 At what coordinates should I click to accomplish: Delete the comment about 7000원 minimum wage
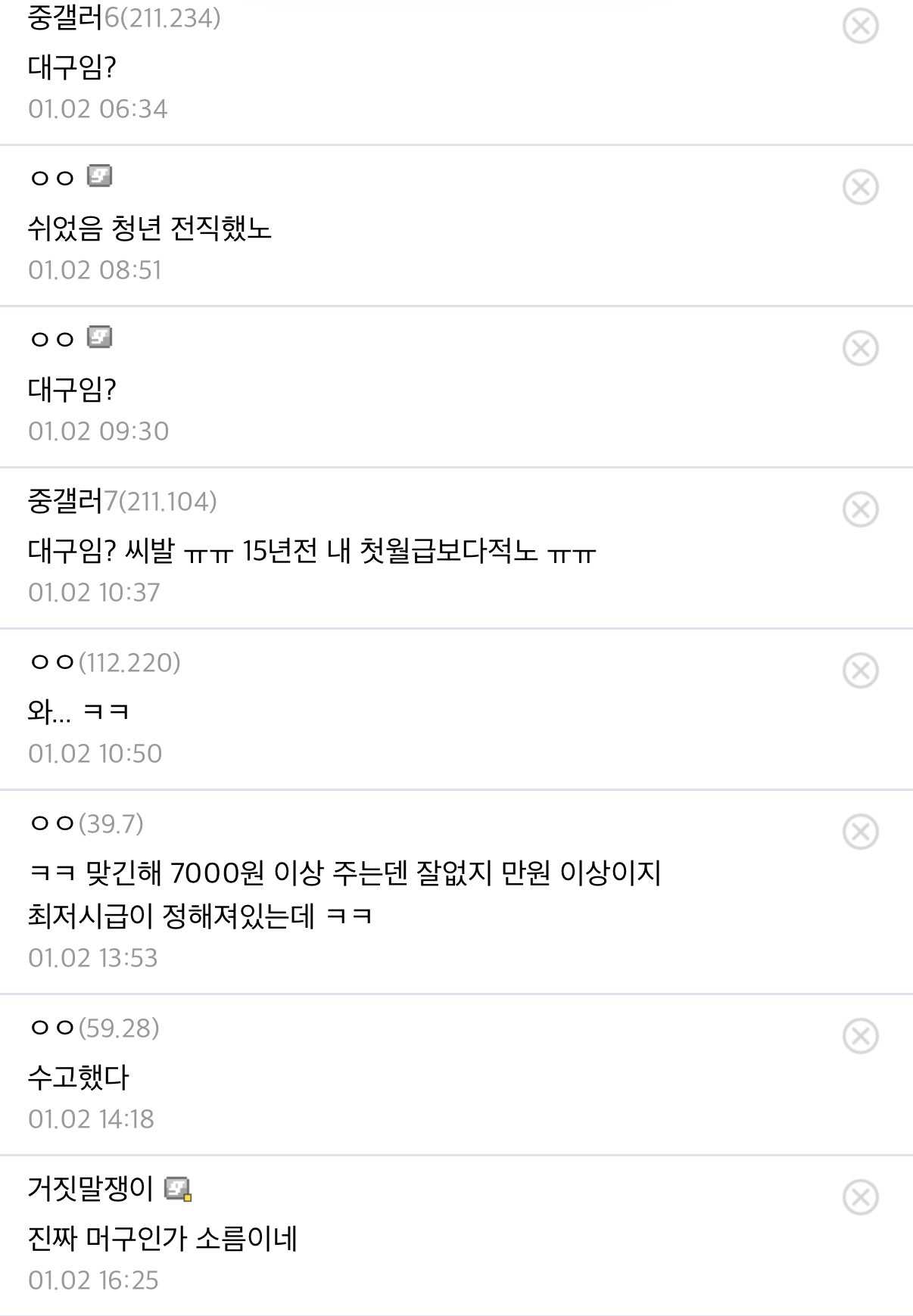point(860,832)
